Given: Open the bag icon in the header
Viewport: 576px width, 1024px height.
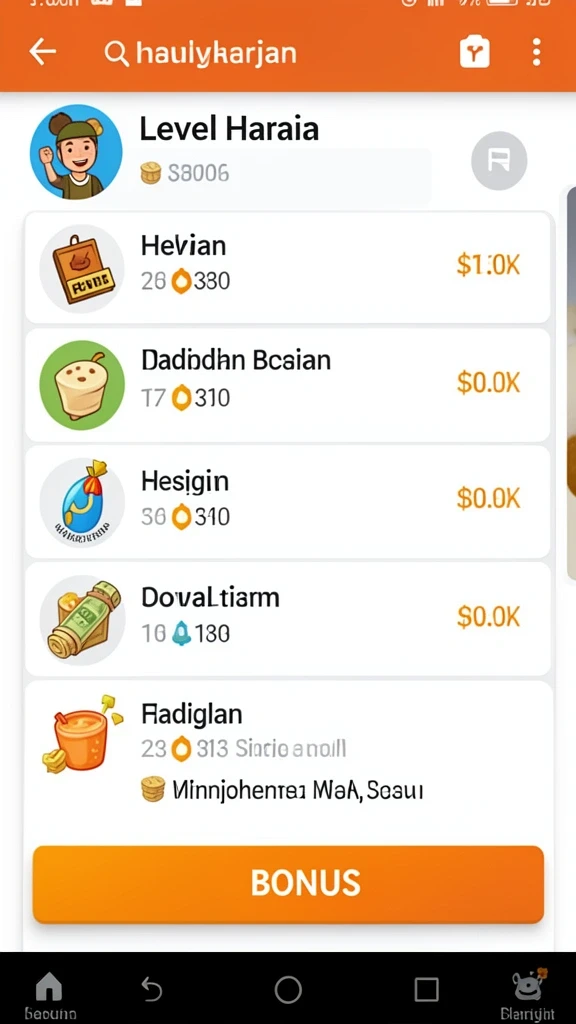Looking at the screenshot, I should pos(475,52).
